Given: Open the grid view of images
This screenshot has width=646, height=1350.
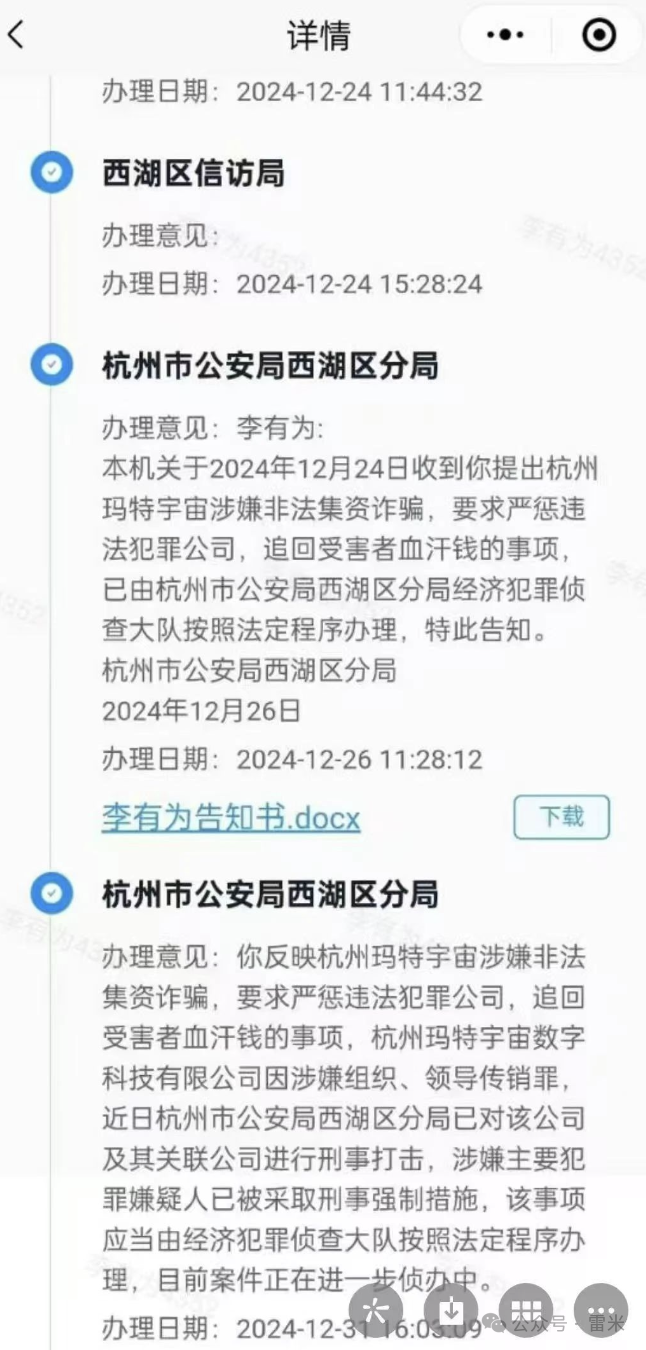Looking at the screenshot, I should tap(526, 1310).
